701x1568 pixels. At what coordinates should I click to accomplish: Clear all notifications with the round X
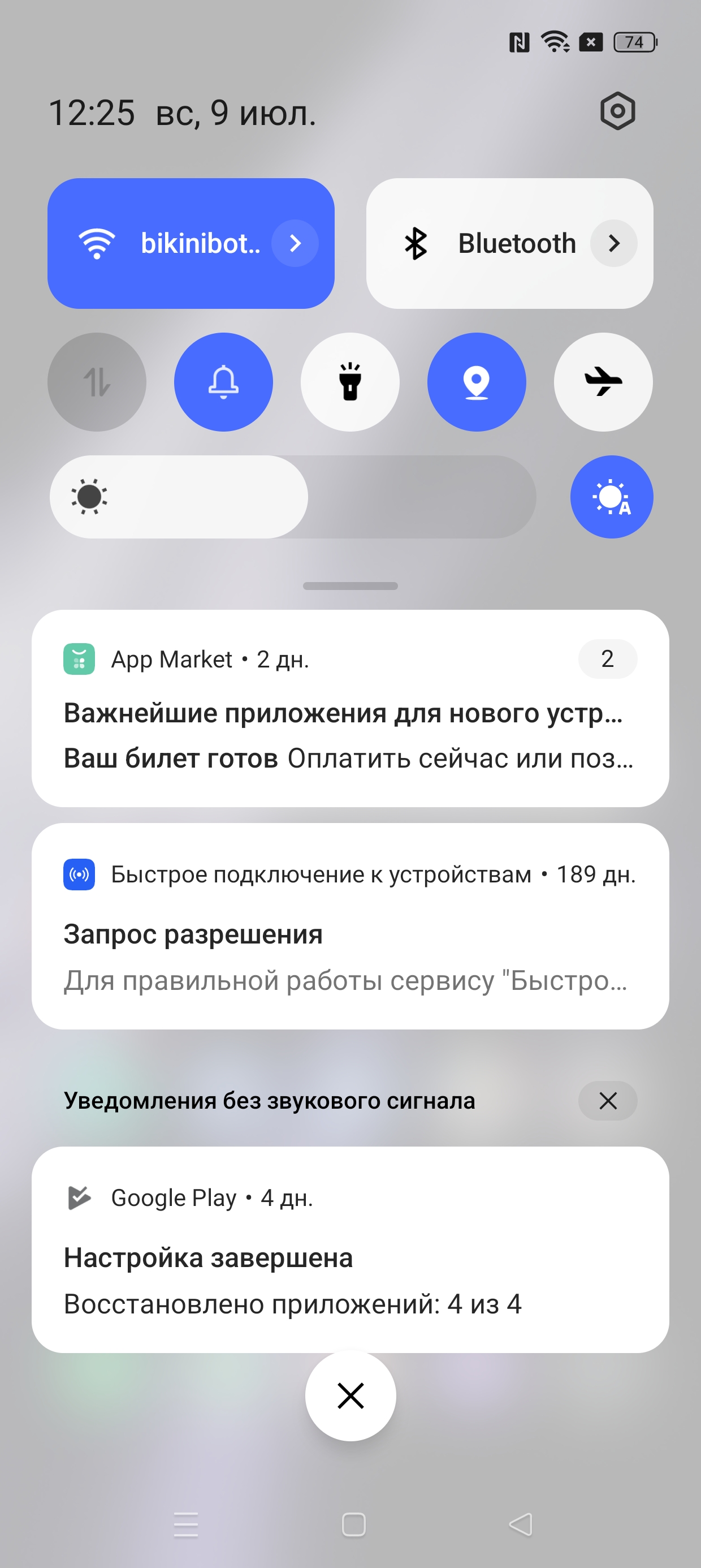pos(350,1395)
